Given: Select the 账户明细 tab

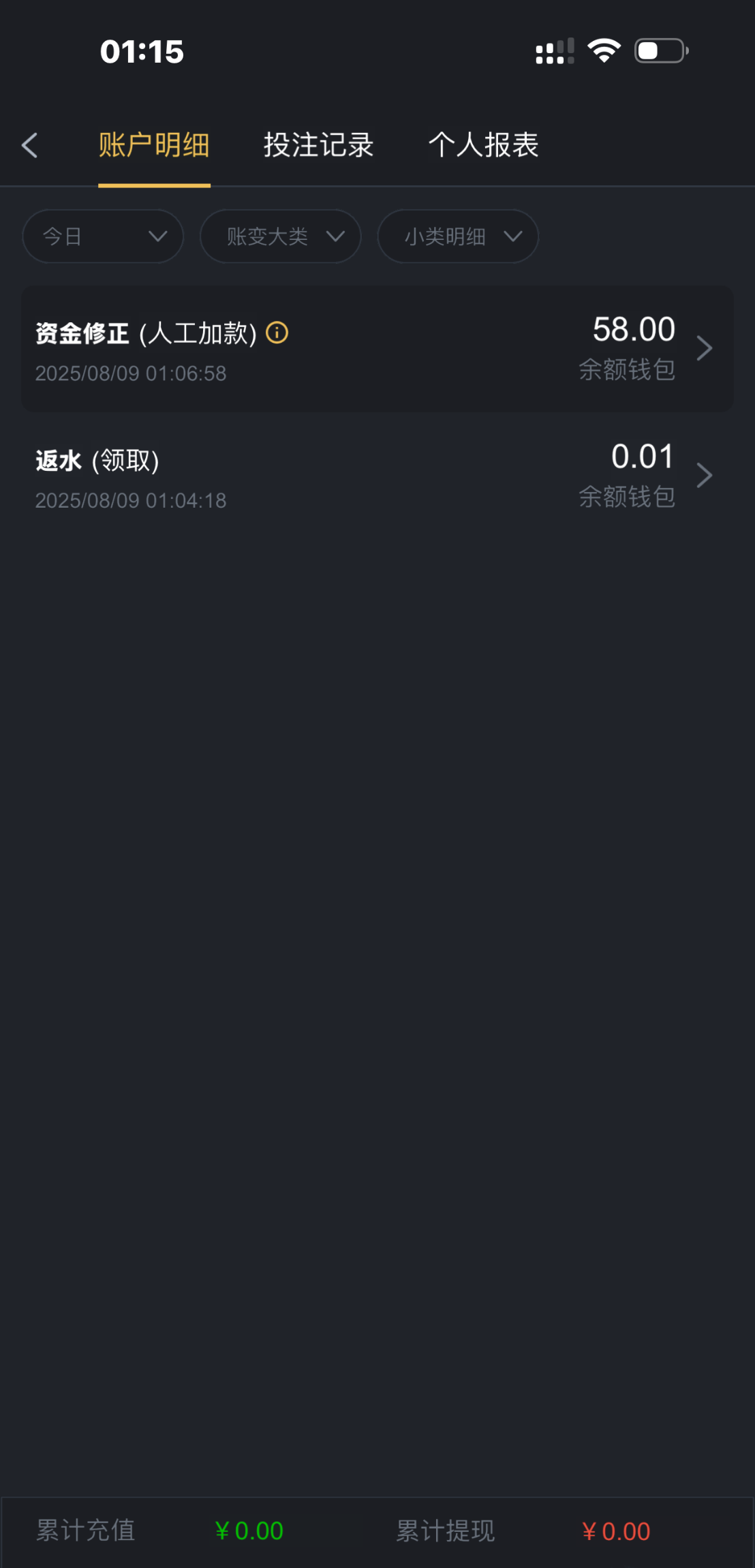Looking at the screenshot, I should [x=154, y=145].
